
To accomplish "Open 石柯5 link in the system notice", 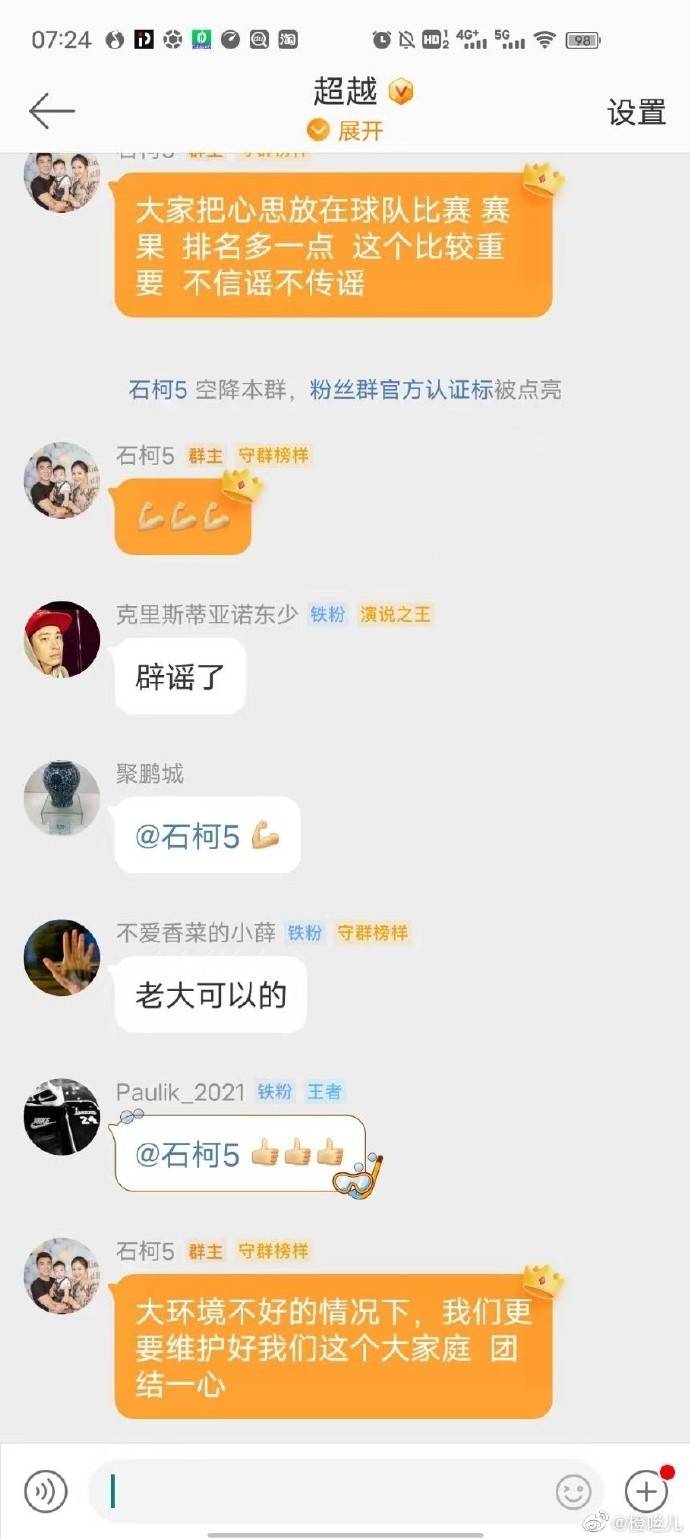I will coord(158,390).
